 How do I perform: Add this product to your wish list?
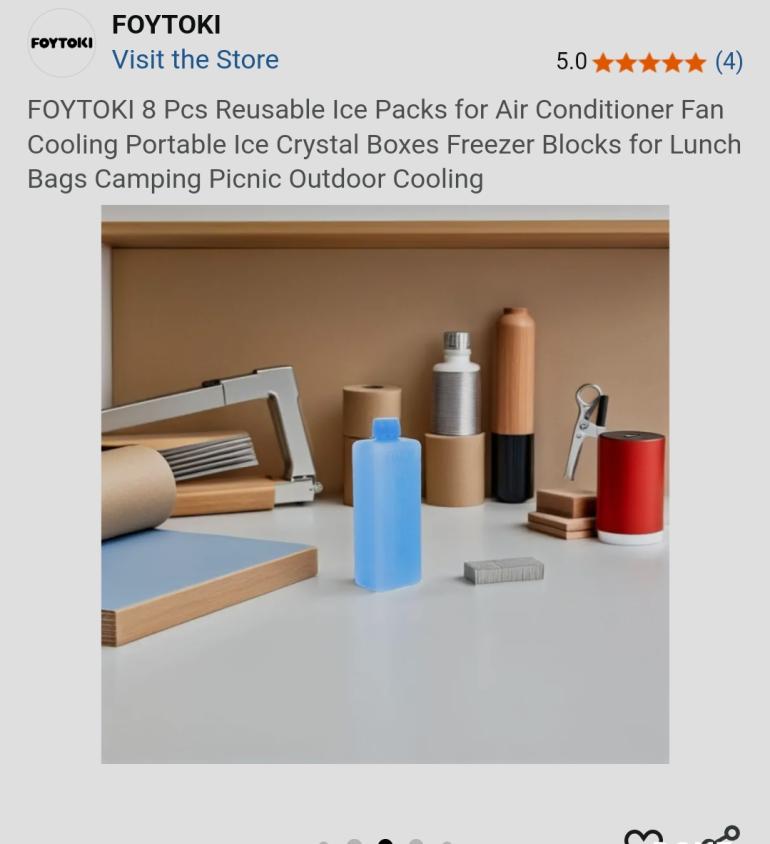coord(643,837)
